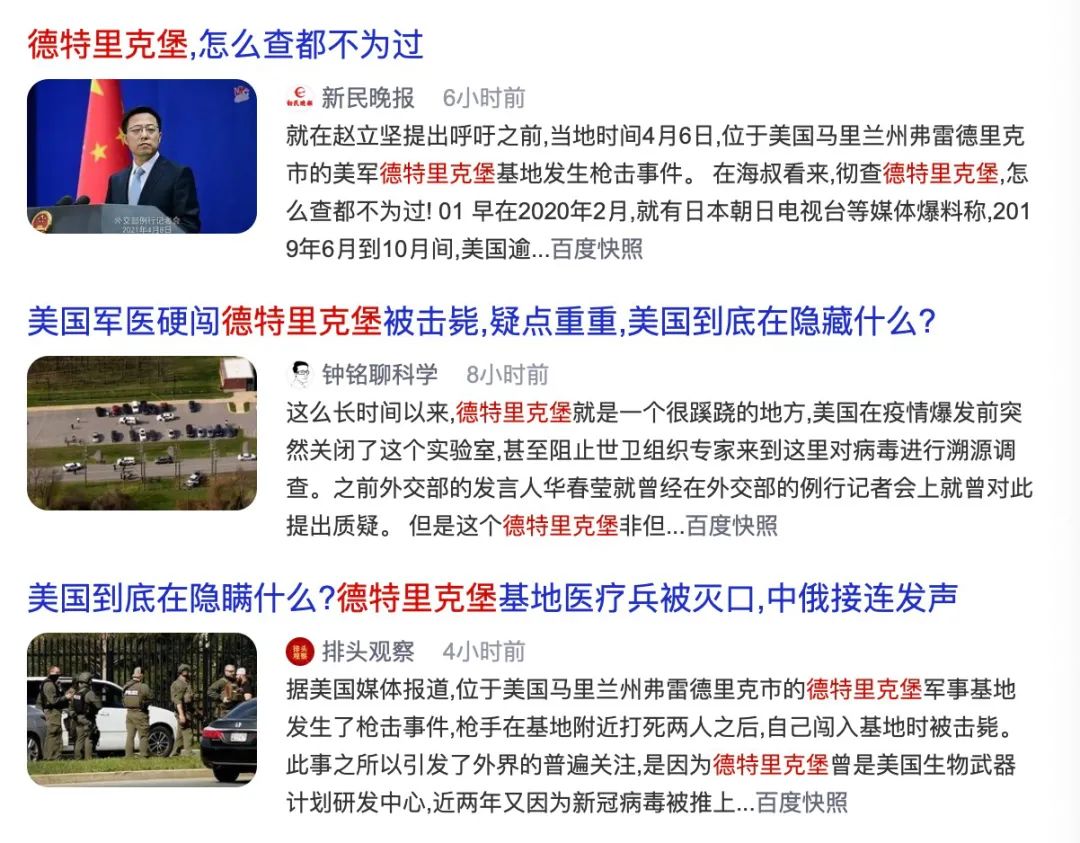Open the result about 美国军医硬闯德特里克堡被击毙
Viewport: 1080px width, 843px height.
[x=481, y=321]
